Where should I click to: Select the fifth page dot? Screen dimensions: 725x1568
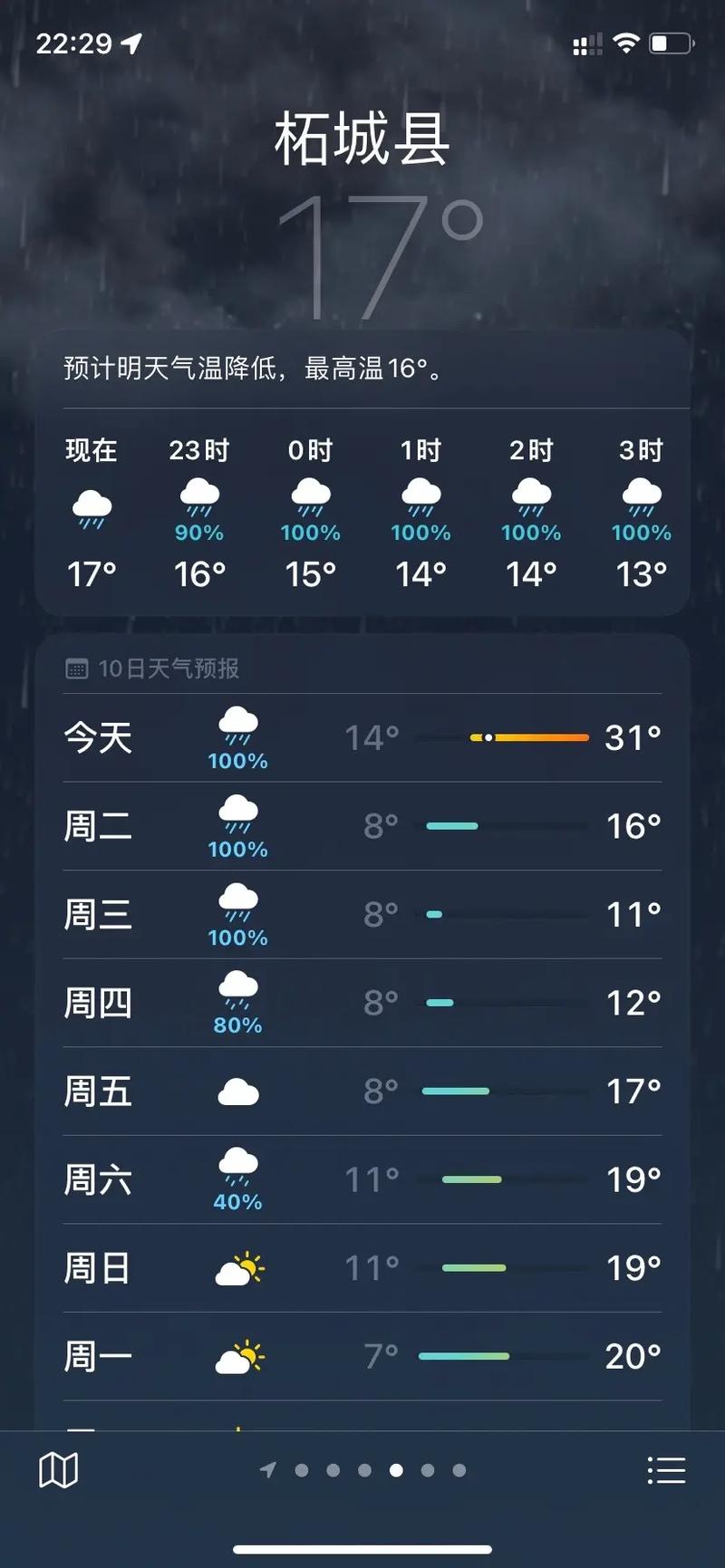(430, 1470)
